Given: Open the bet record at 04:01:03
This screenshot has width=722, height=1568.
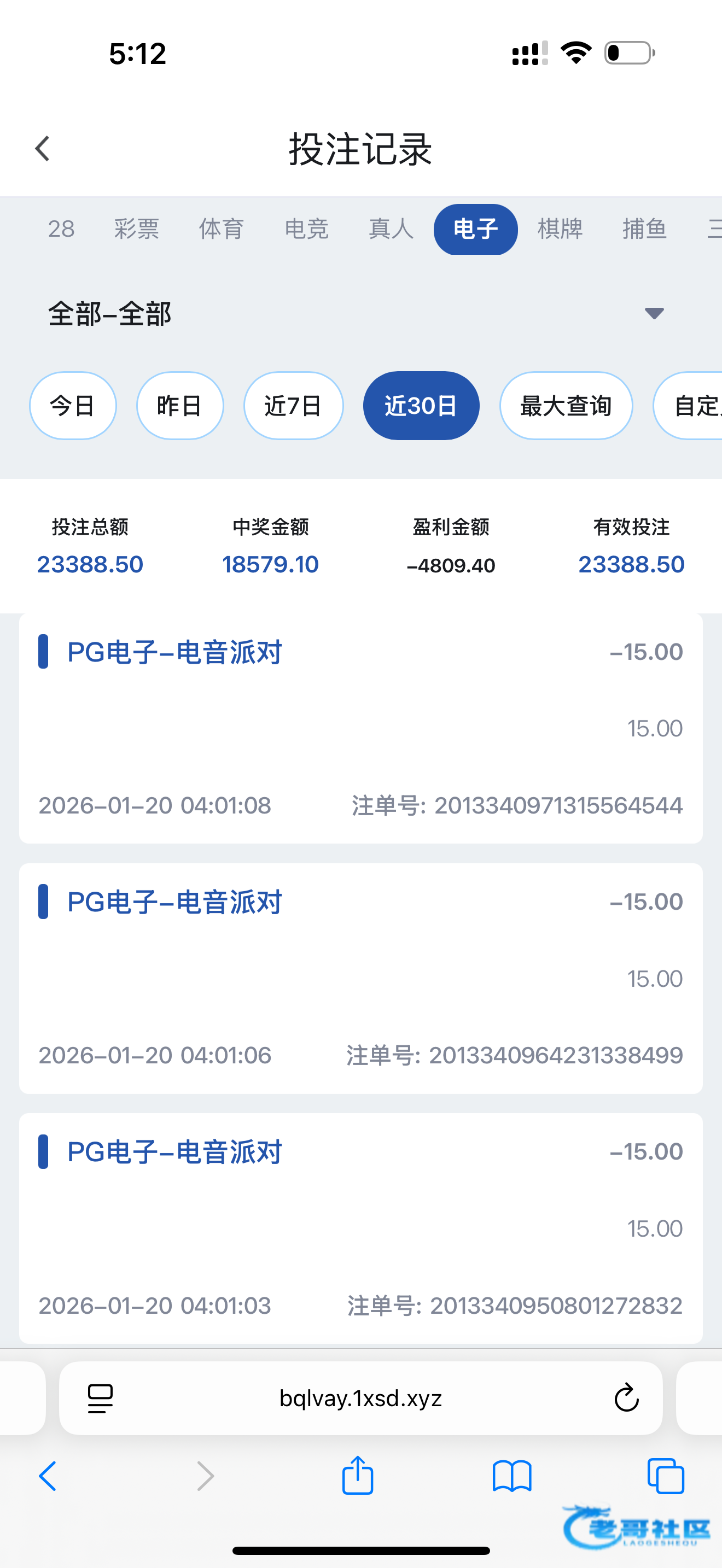Looking at the screenshot, I should (360, 1228).
